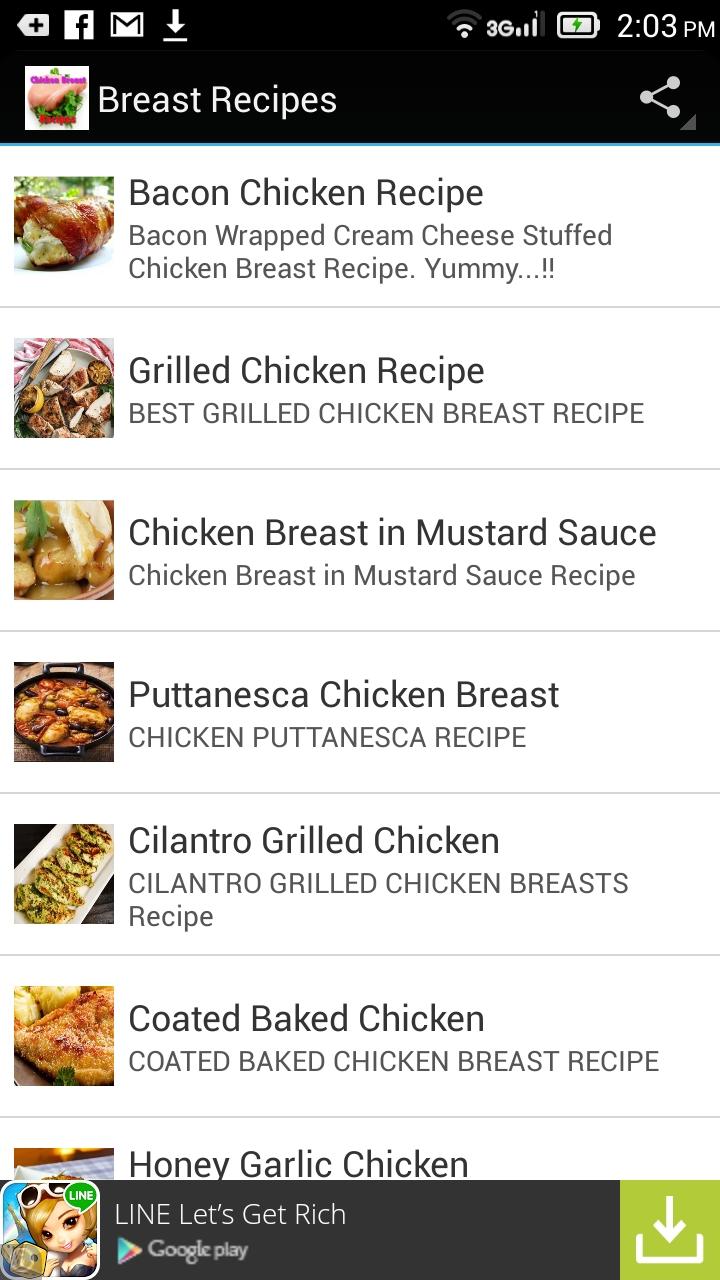This screenshot has height=1280, width=720.
Task: Tap the LINE Let's Get Rich download button
Action: click(669, 1230)
